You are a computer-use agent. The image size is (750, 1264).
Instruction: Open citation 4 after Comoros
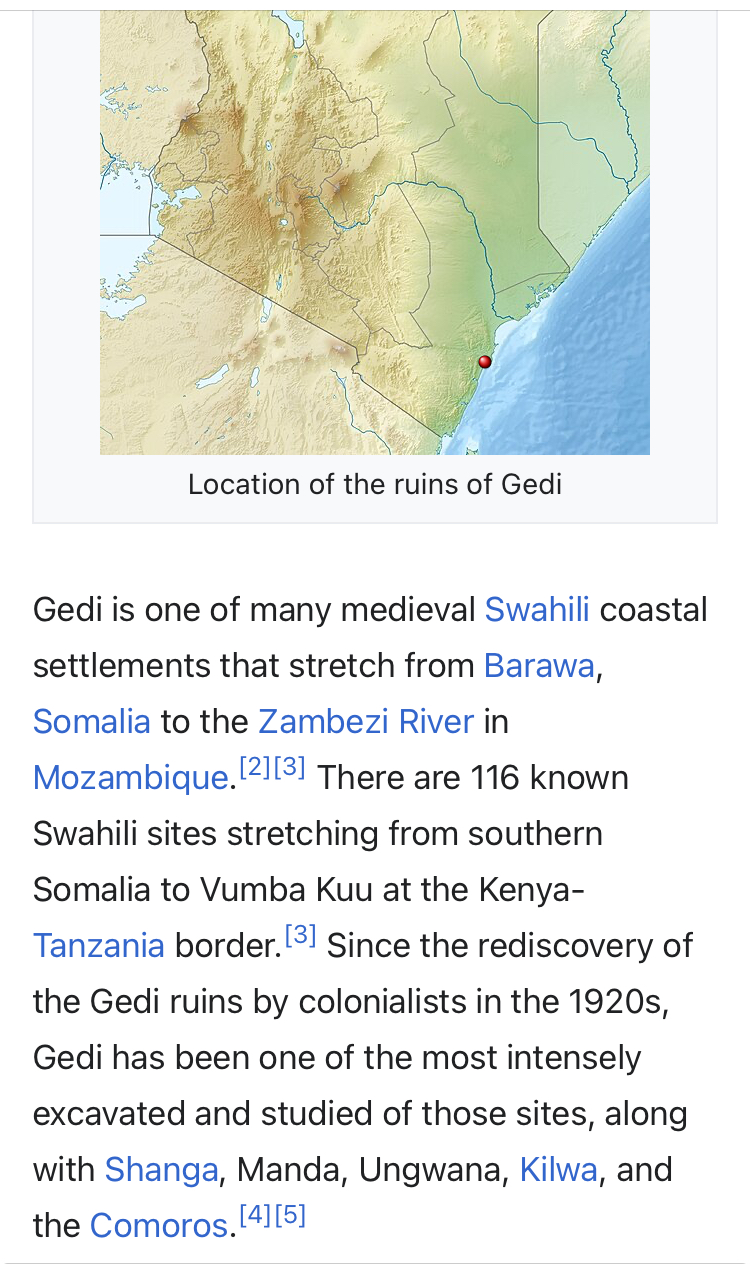256,1216
